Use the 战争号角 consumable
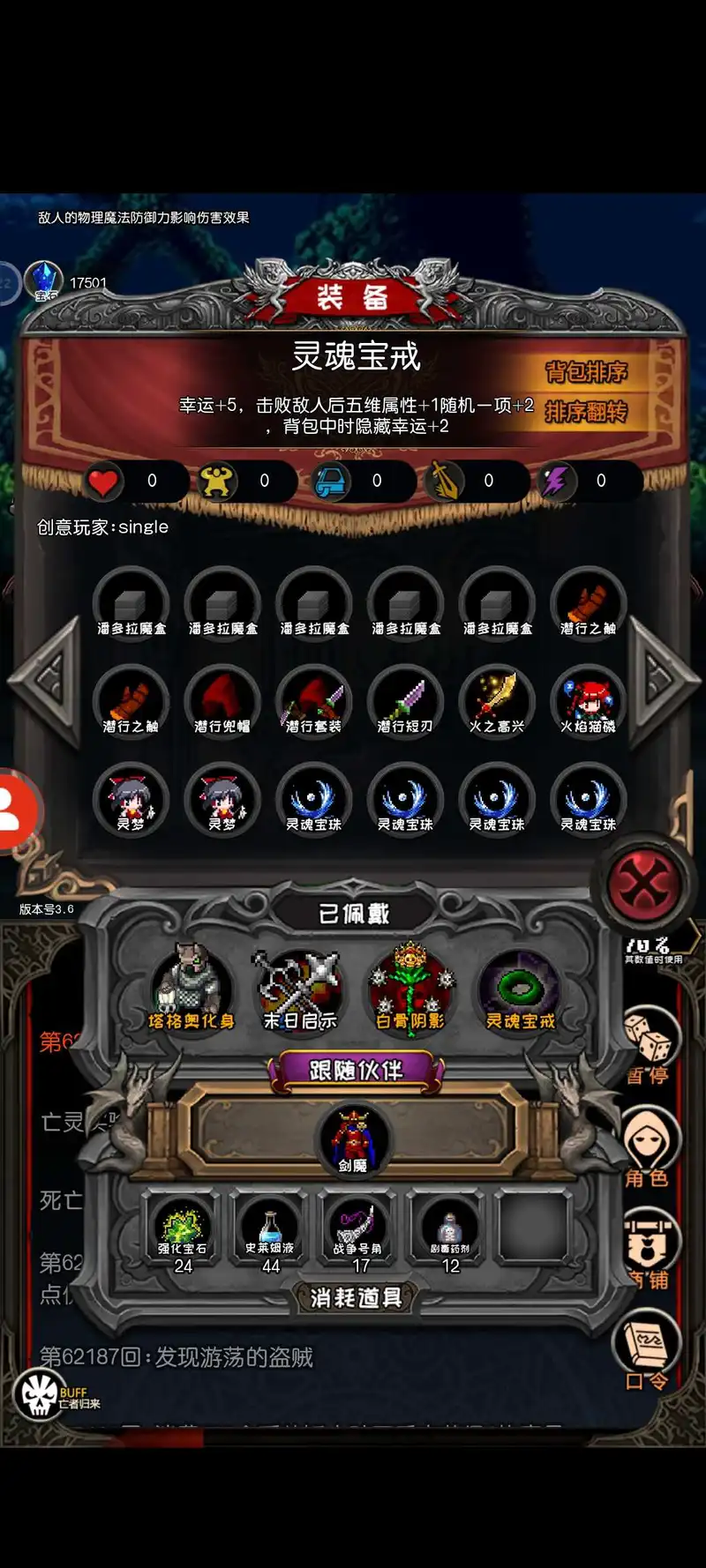This screenshot has width=706, height=1568. (x=358, y=1231)
